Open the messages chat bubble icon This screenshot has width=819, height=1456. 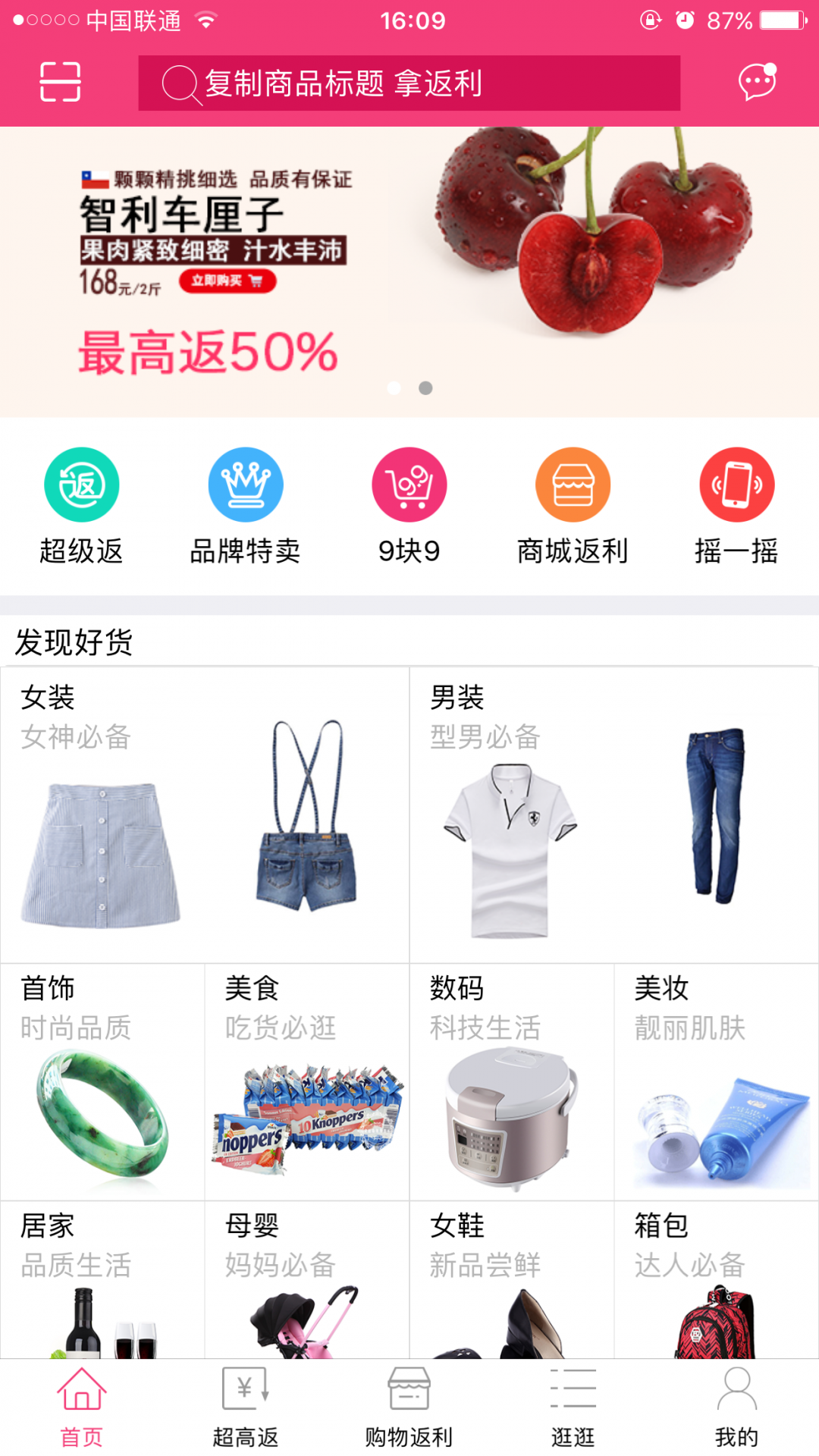point(757,82)
